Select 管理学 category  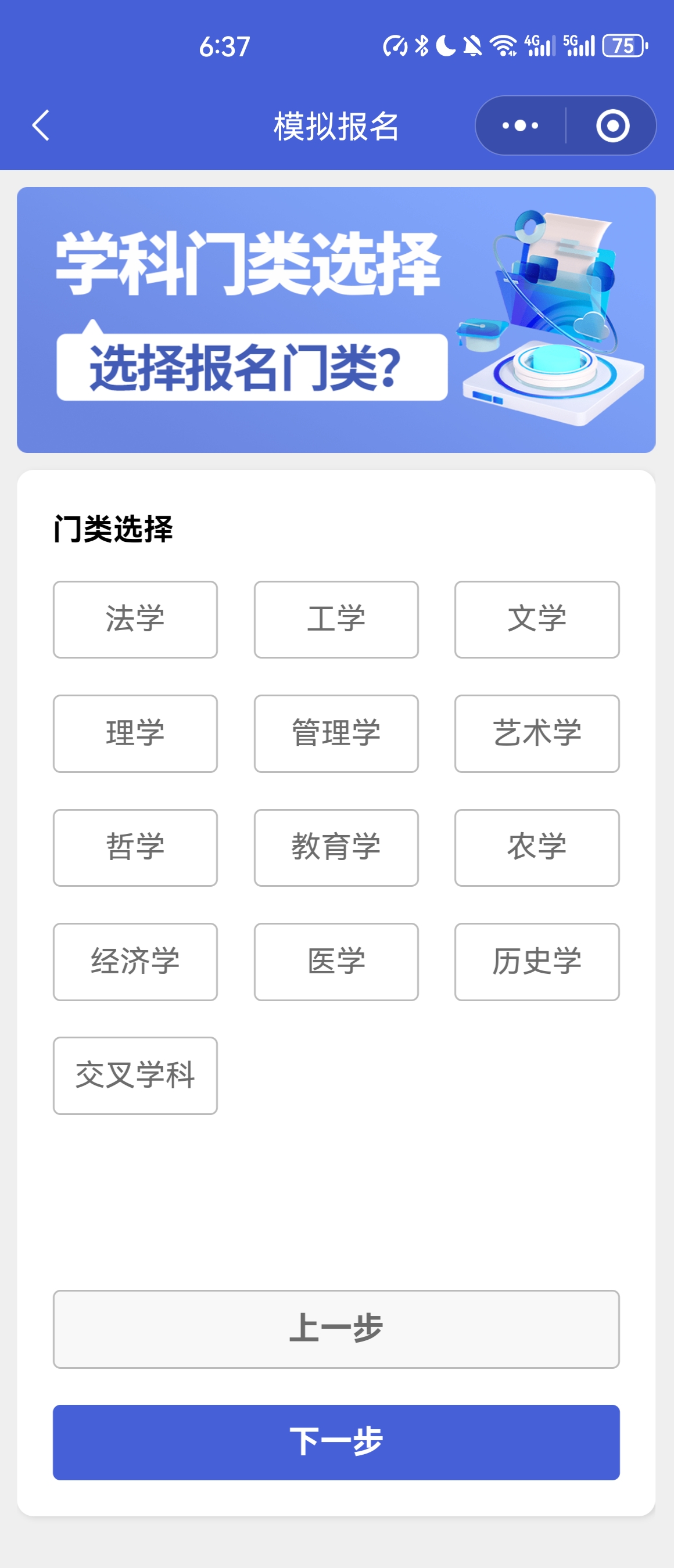(336, 733)
